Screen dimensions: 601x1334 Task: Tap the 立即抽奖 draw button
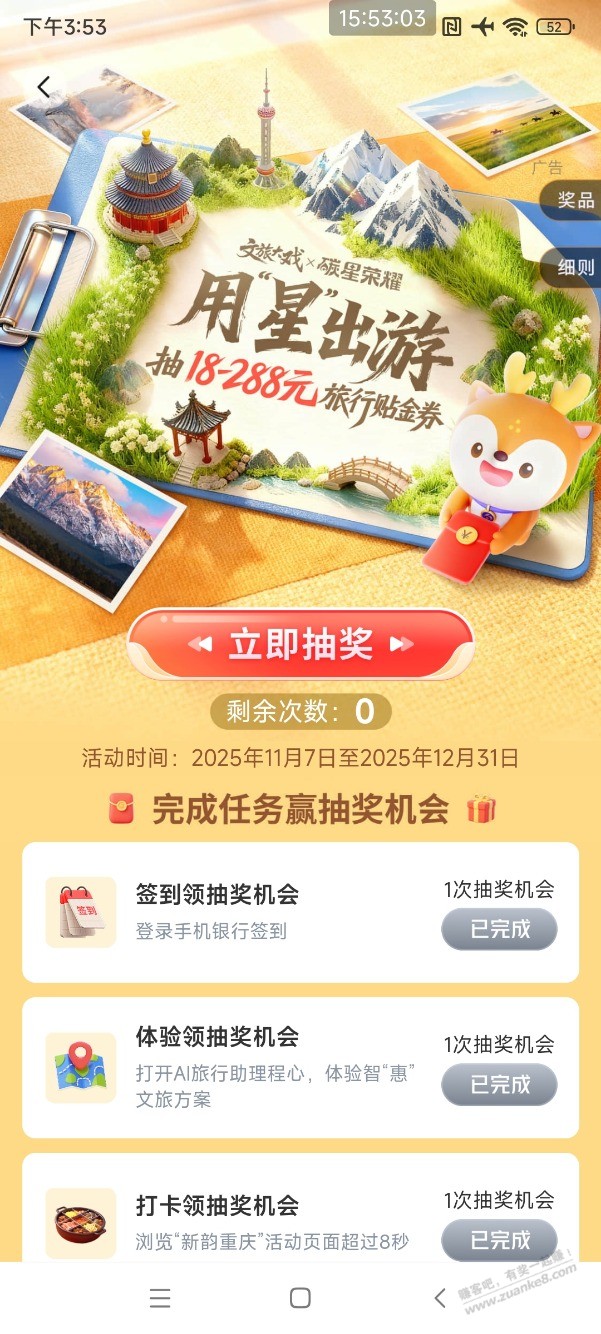pos(300,644)
